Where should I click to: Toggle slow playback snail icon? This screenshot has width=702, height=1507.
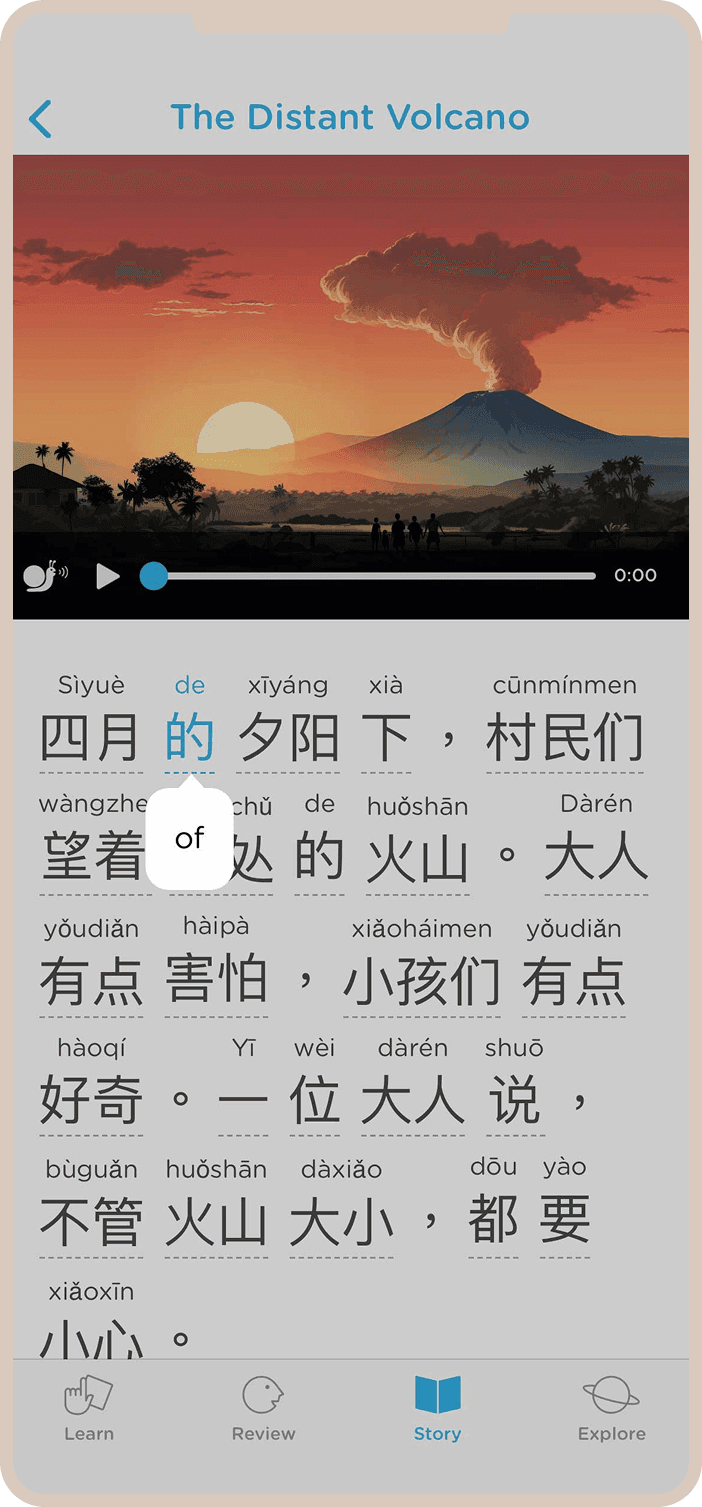click(45, 576)
